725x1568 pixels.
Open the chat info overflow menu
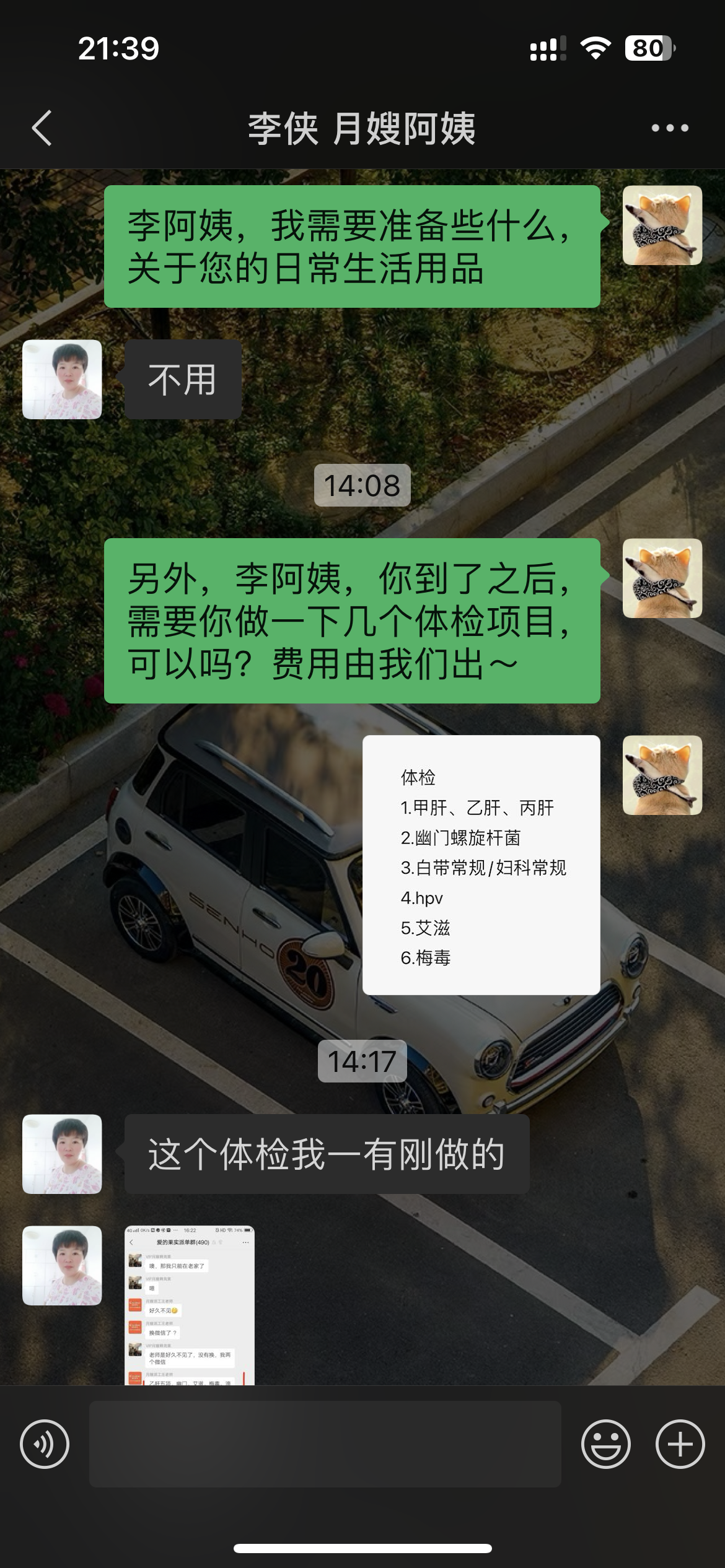point(669,128)
